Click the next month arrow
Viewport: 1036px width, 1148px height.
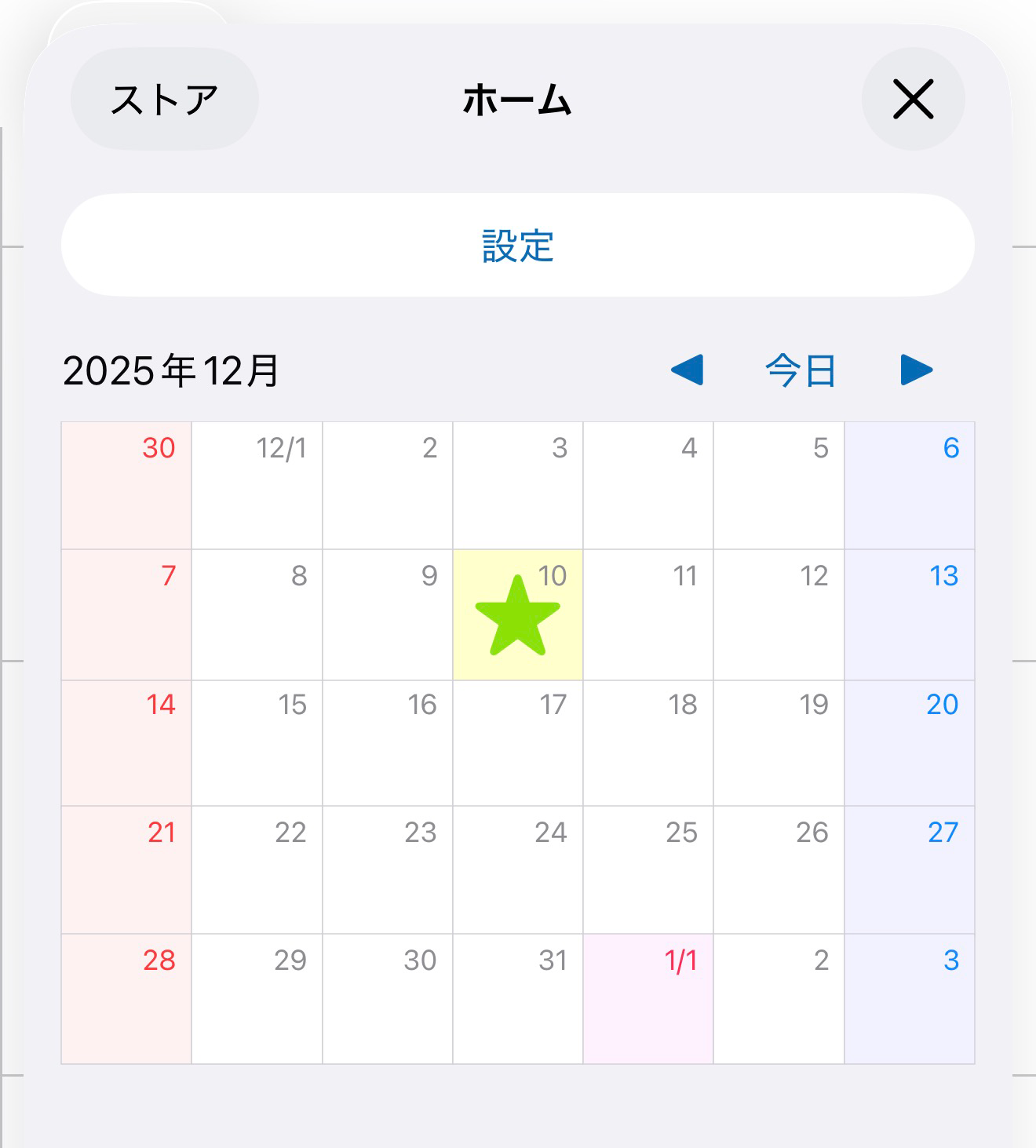(916, 371)
